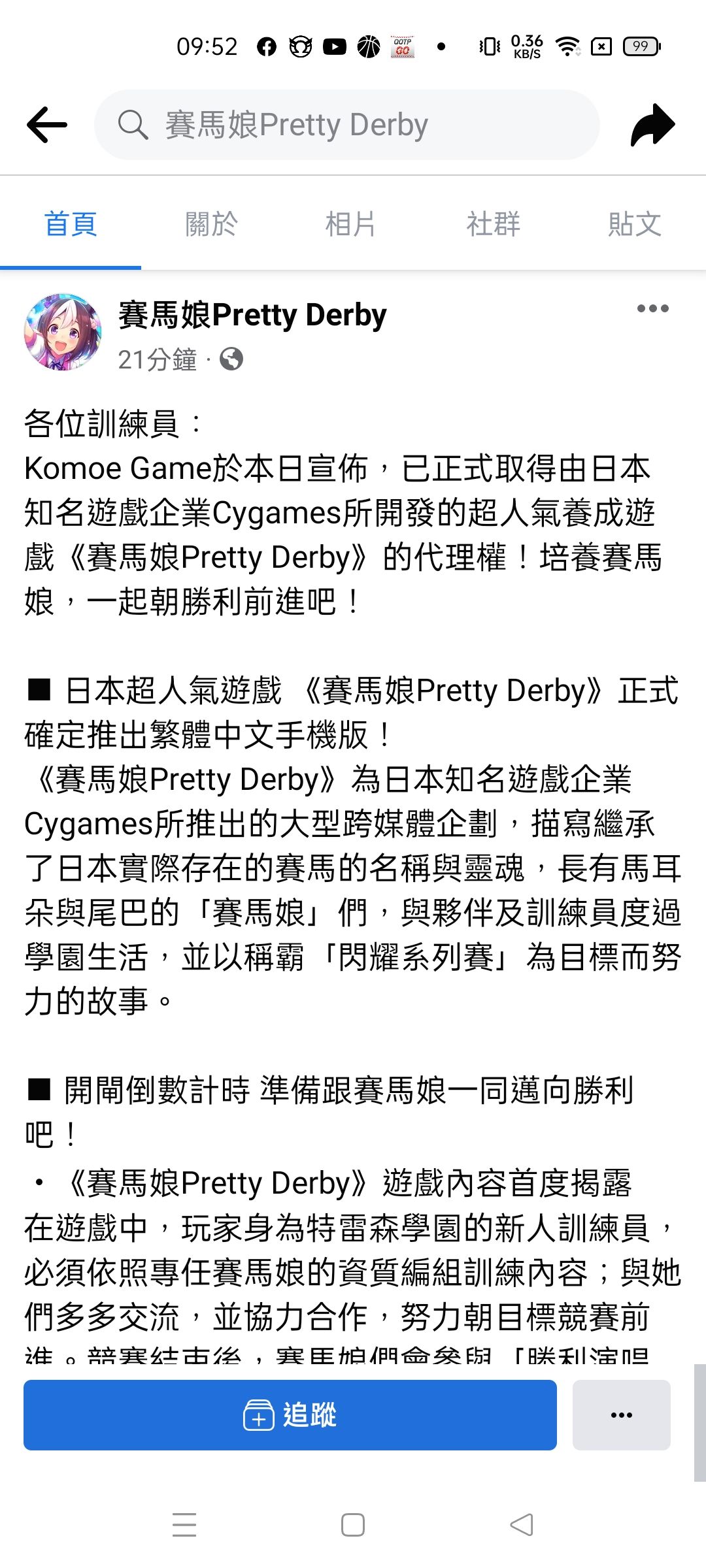Image resolution: width=706 pixels, height=1568 pixels.
Task: Open the 賽馬娘Pretty Derby search field
Action: 346,124
